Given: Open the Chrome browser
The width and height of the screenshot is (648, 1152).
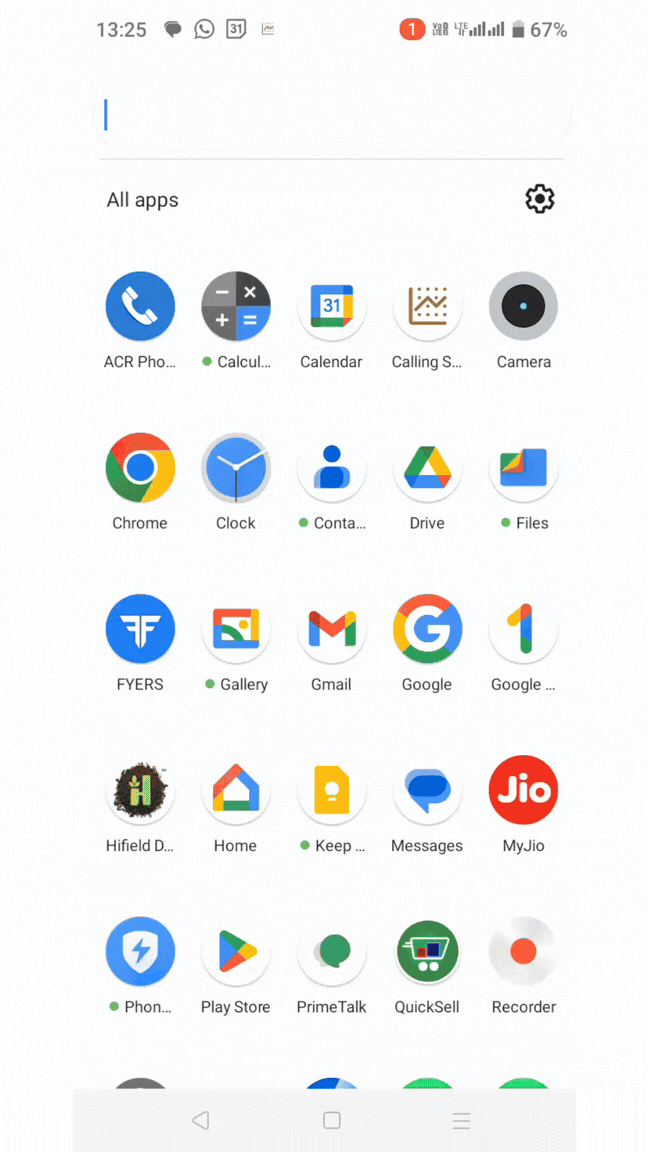Looking at the screenshot, I should [x=140, y=467].
